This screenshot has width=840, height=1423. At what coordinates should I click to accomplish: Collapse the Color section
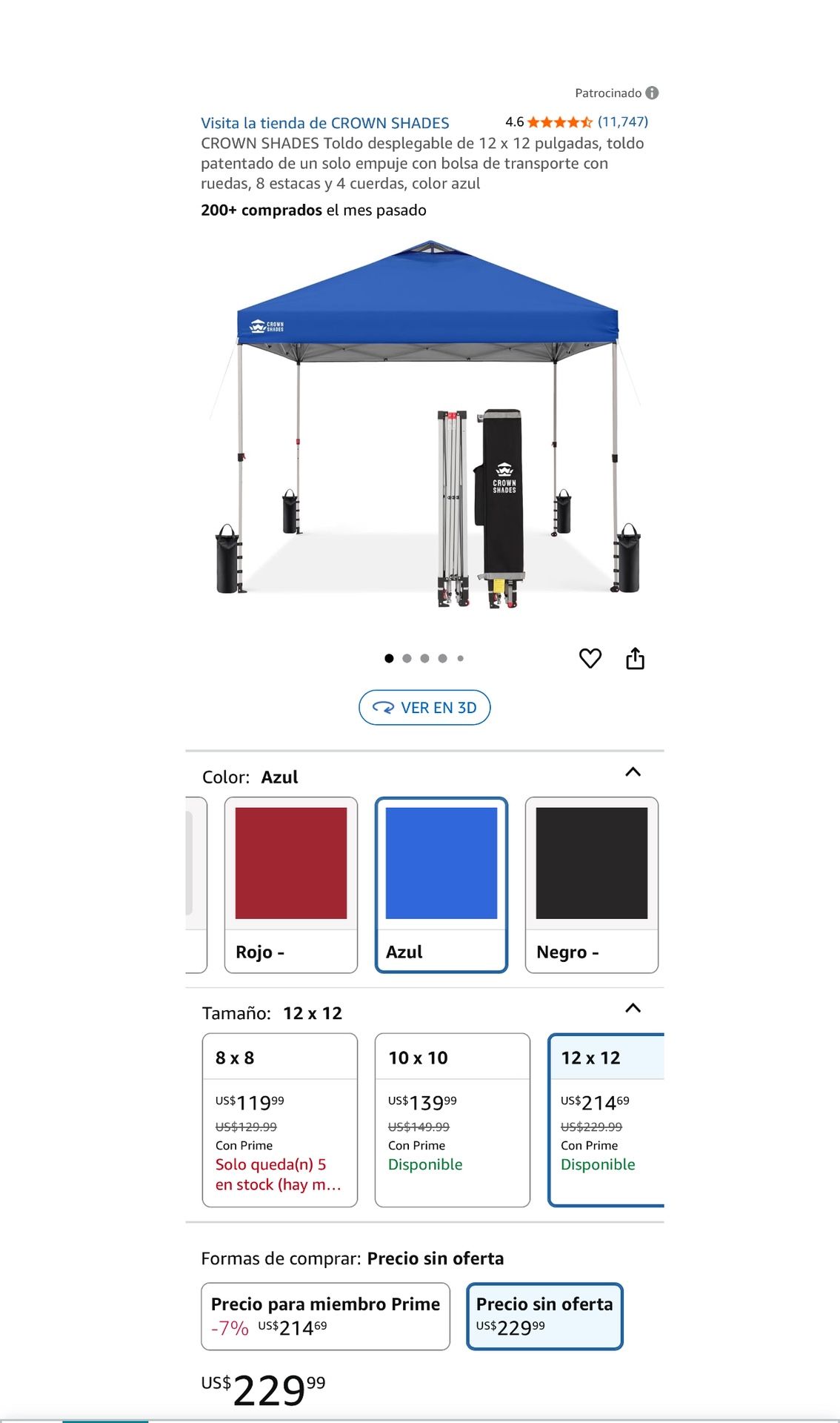click(633, 772)
